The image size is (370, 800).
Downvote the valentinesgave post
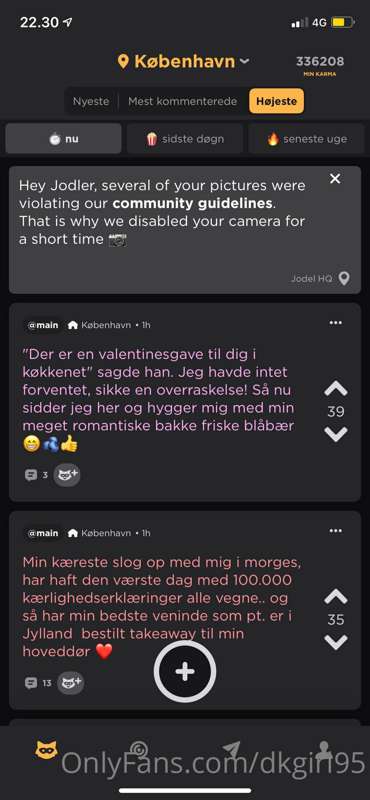pyautogui.click(x=336, y=434)
